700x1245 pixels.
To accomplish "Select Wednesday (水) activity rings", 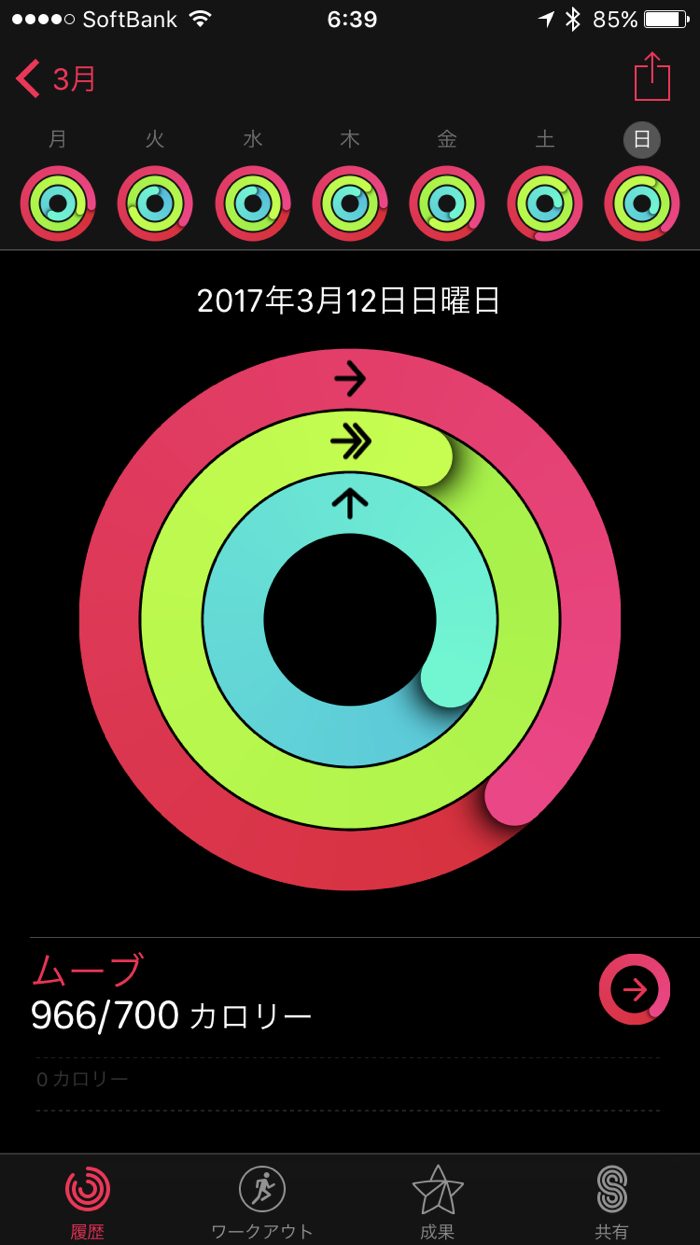I will [253, 204].
